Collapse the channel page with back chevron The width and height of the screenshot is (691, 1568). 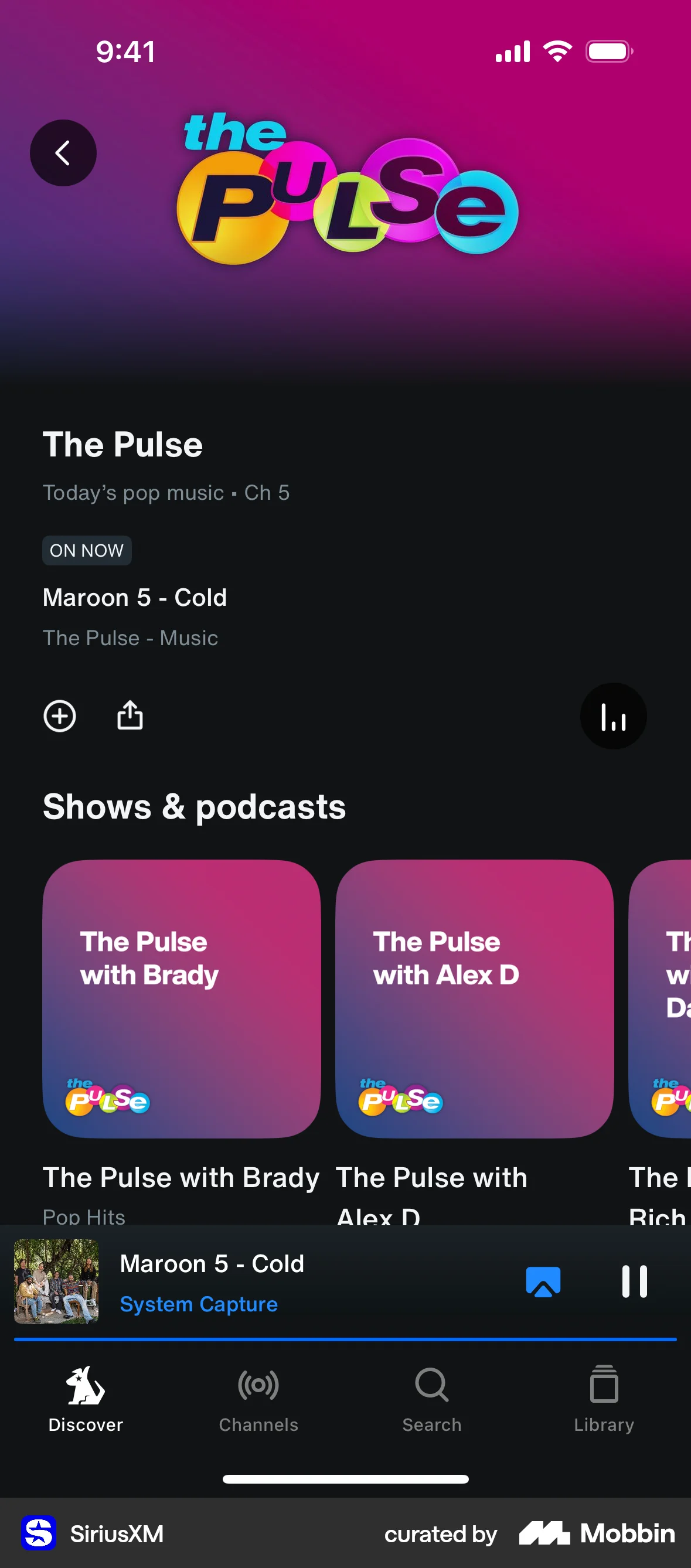point(63,153)
